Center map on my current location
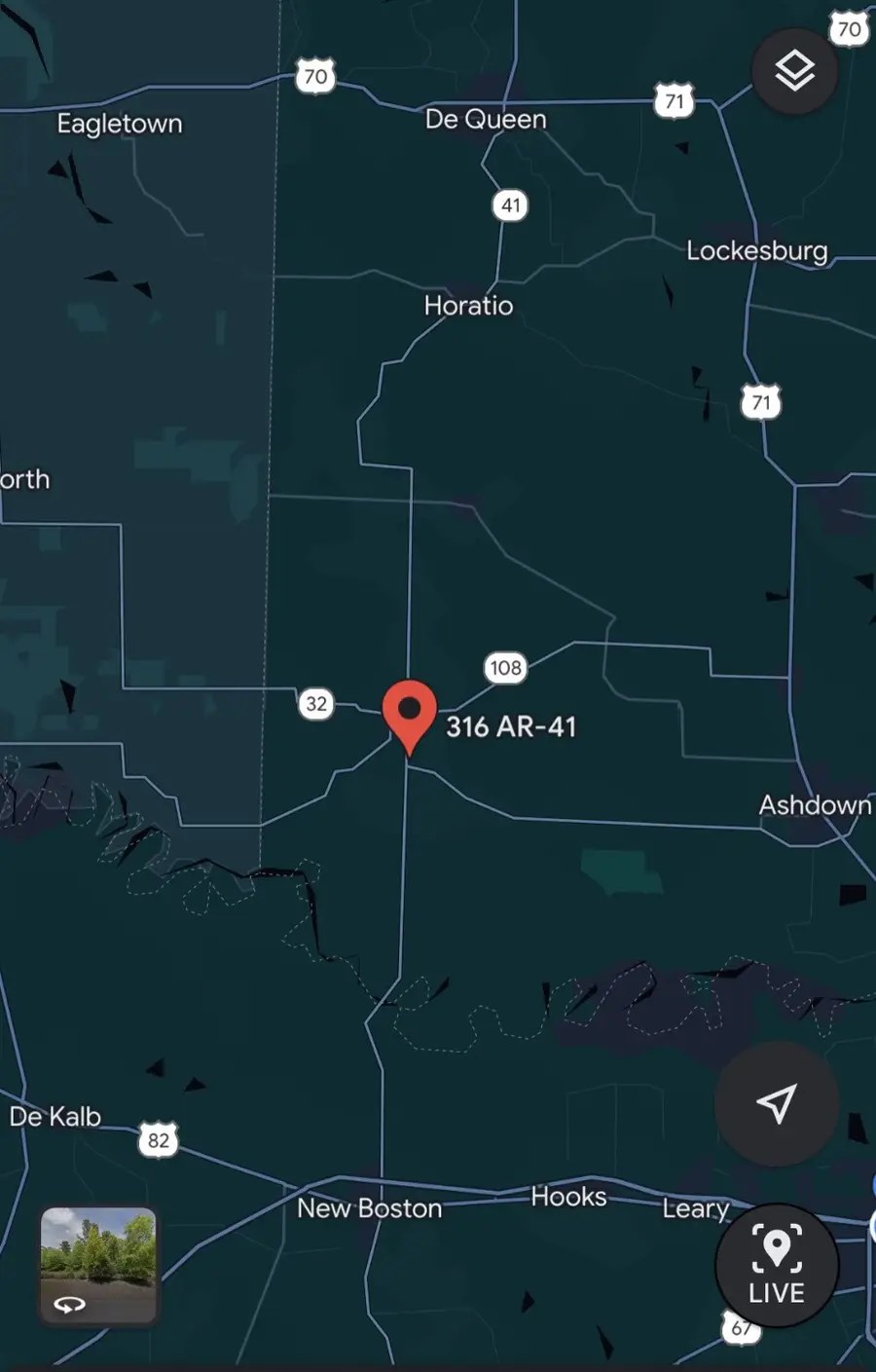Viewport: 876px width, 1372px height. click(776, 1103)
